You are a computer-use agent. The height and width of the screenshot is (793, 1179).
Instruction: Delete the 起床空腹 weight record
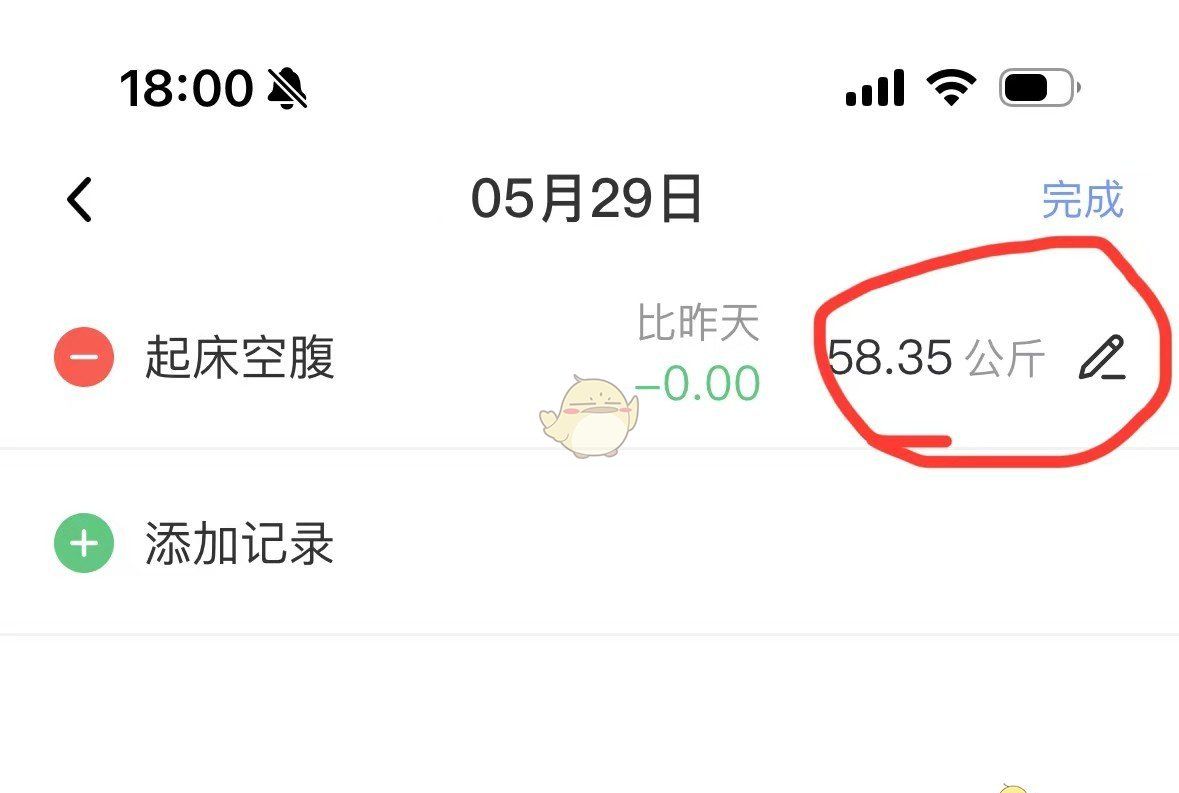(84, 358)
